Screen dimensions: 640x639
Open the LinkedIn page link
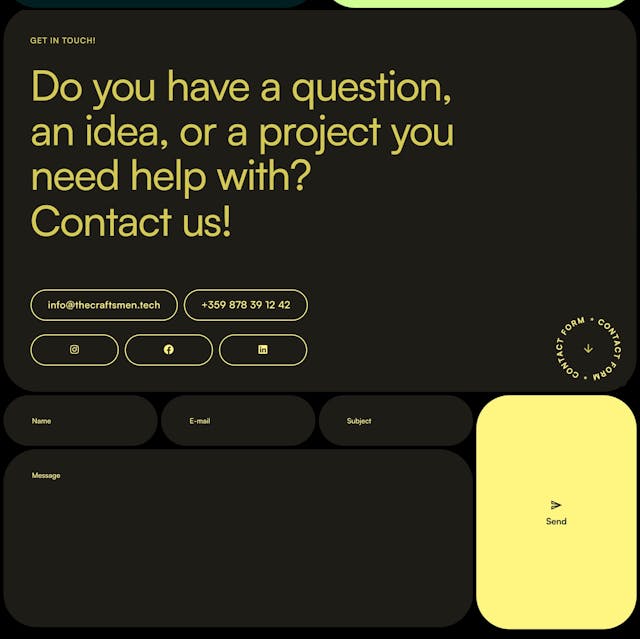[263, 350]
